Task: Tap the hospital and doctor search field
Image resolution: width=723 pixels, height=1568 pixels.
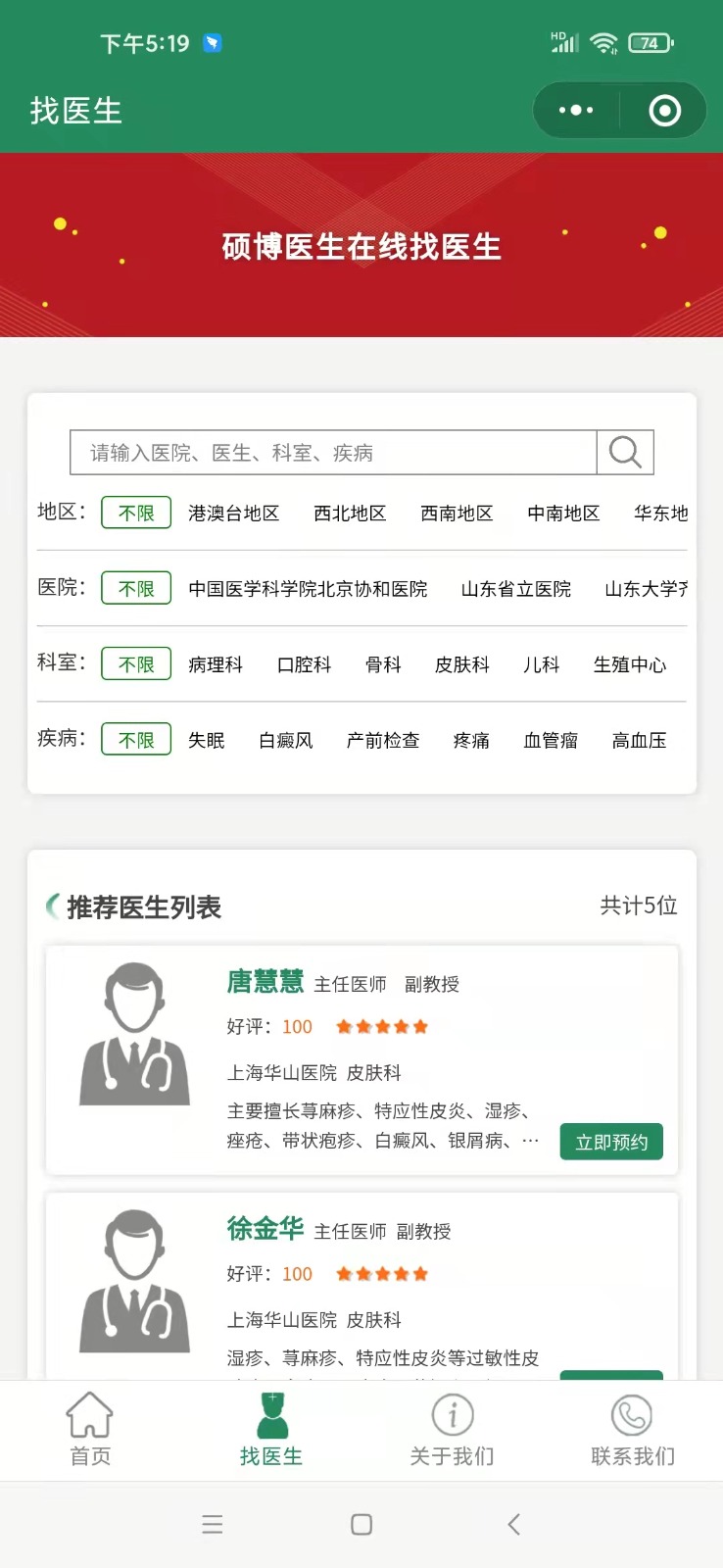Action: (x=333, y=453)
